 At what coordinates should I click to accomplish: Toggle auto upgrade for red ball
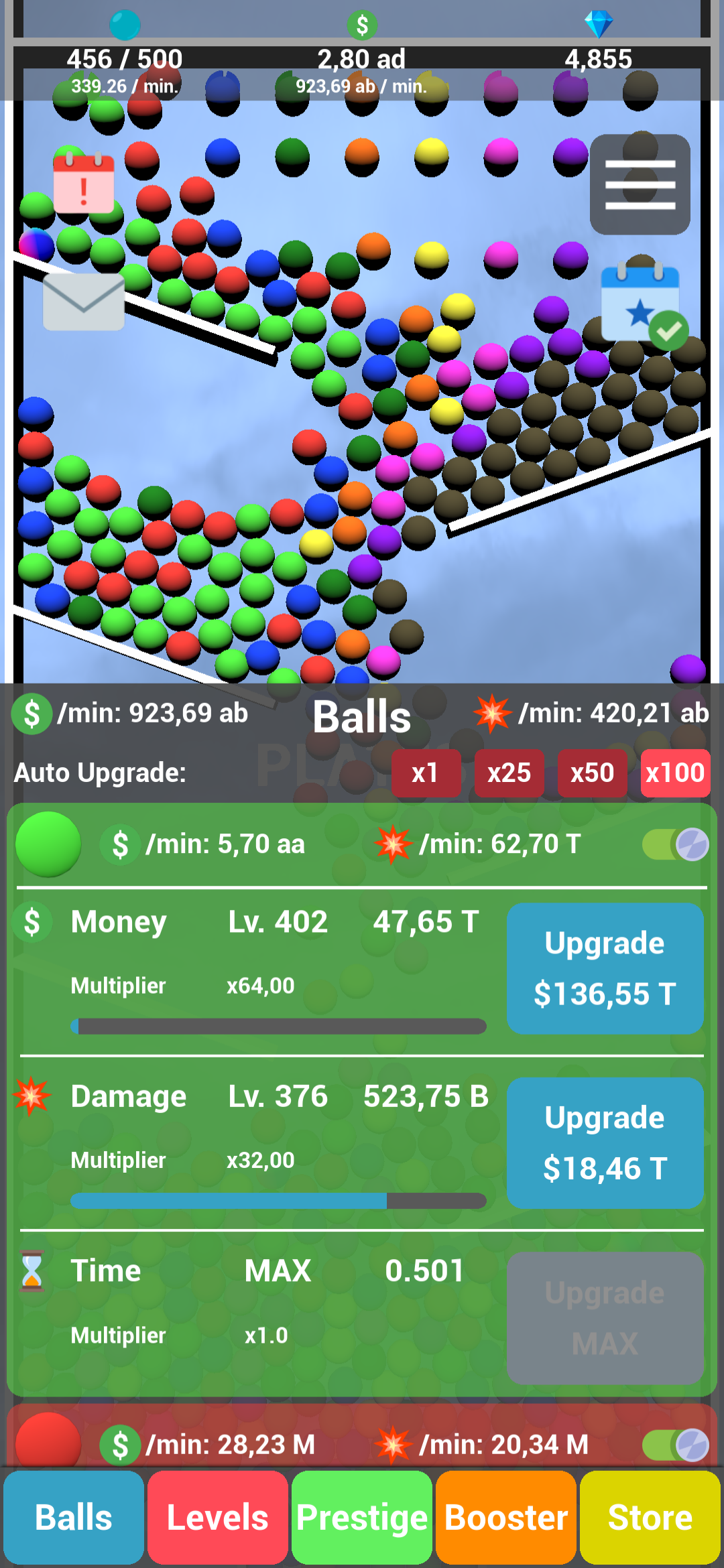click(x=675, y=1445)
